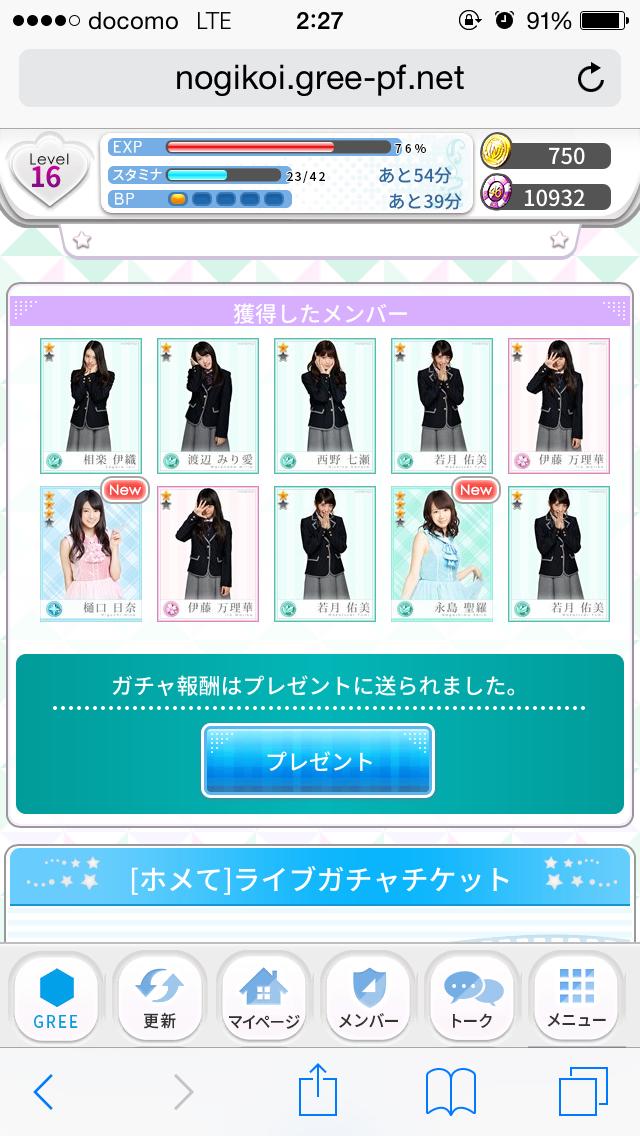Tap the nogikoi.gree-pf.net address bar

(x=320, y=78)
